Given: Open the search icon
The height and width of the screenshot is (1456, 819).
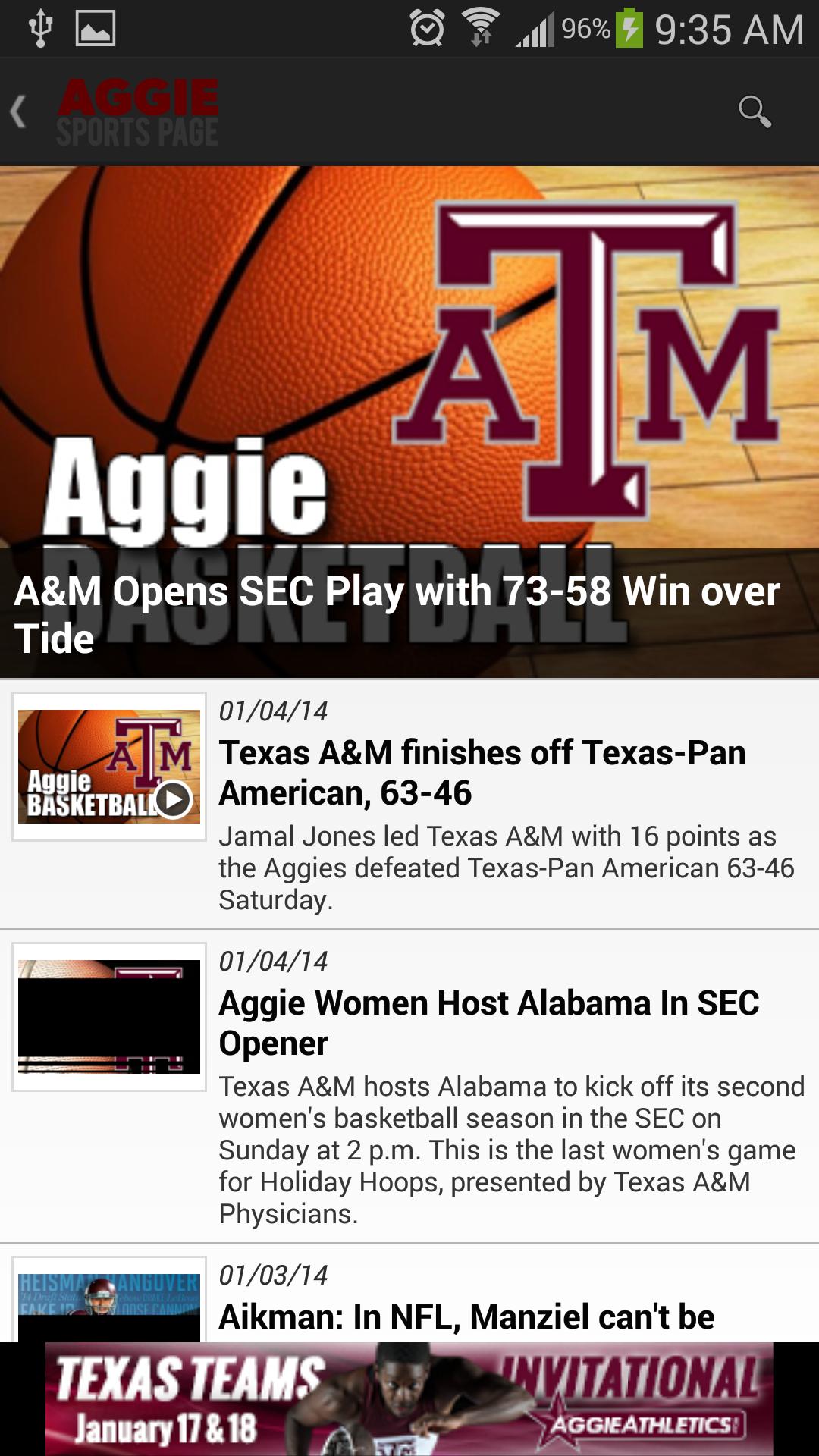Looking at the screenshot, I should point(755,111).
